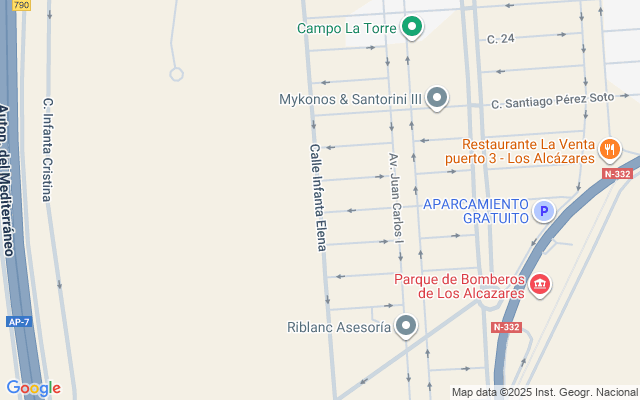This screenshot has height=400, width=640.
Task: Open the Parque de Bomberos marker
Action: click(x=540, y=285)
